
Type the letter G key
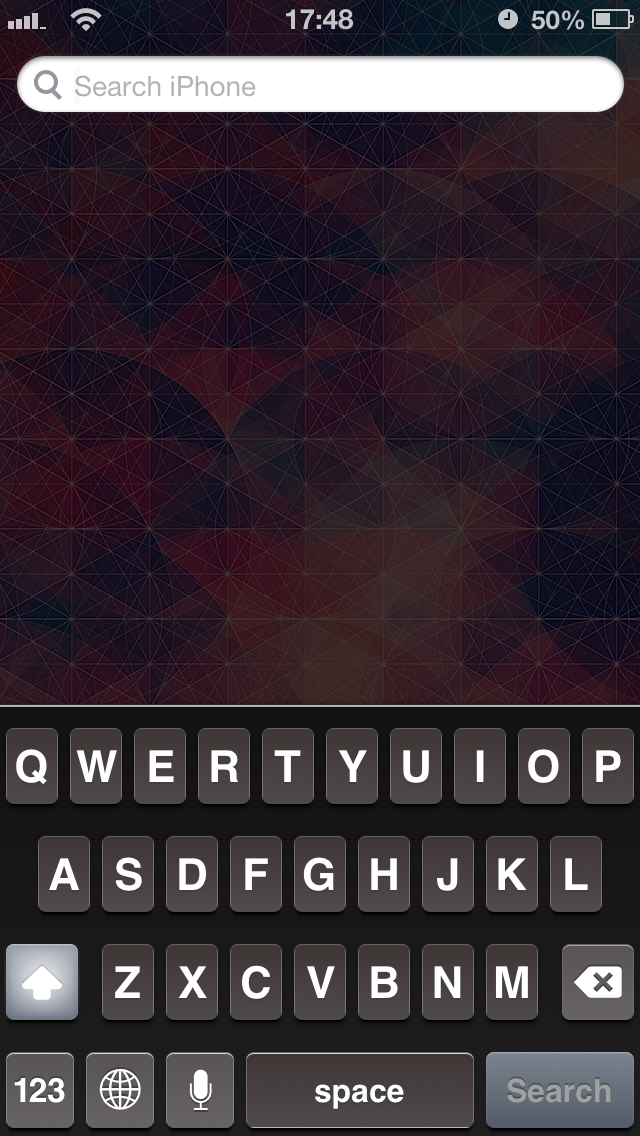coord(320,874)
